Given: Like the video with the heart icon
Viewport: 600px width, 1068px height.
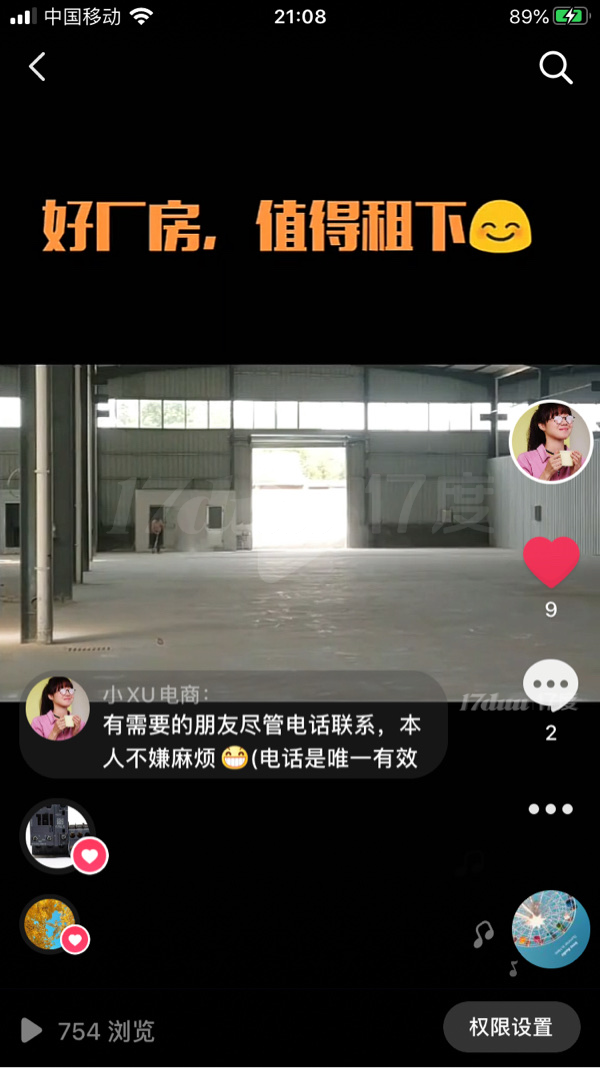Looking at the screenshot, I should (x=551, y=562).
